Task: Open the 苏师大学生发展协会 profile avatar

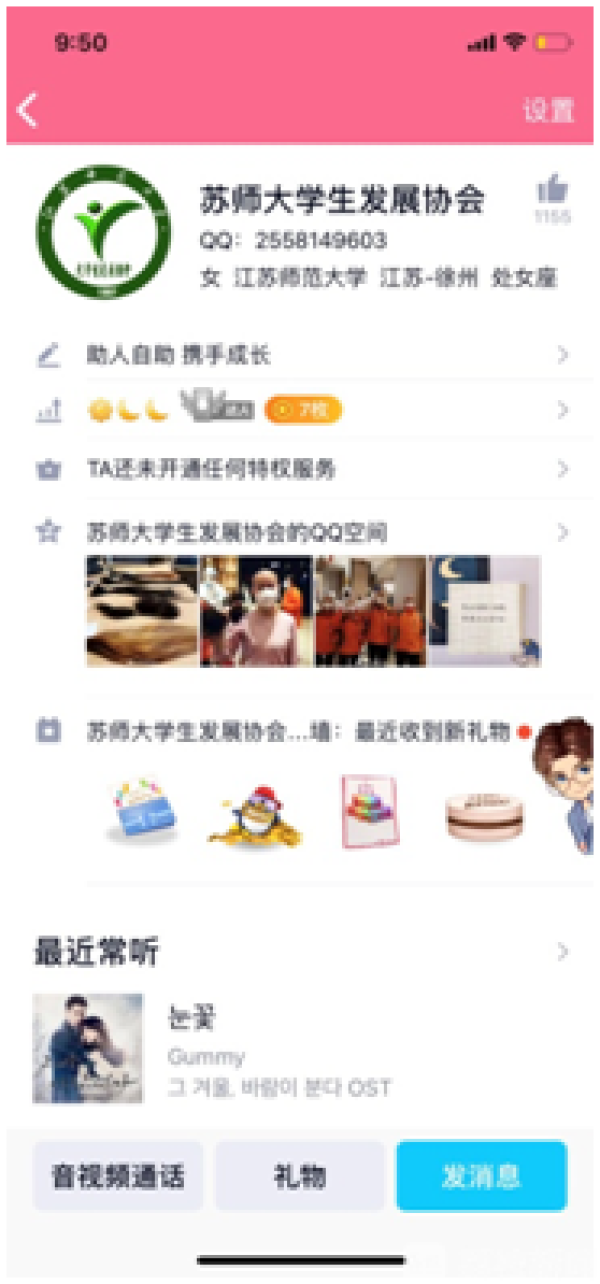Action: pos(104,232)
